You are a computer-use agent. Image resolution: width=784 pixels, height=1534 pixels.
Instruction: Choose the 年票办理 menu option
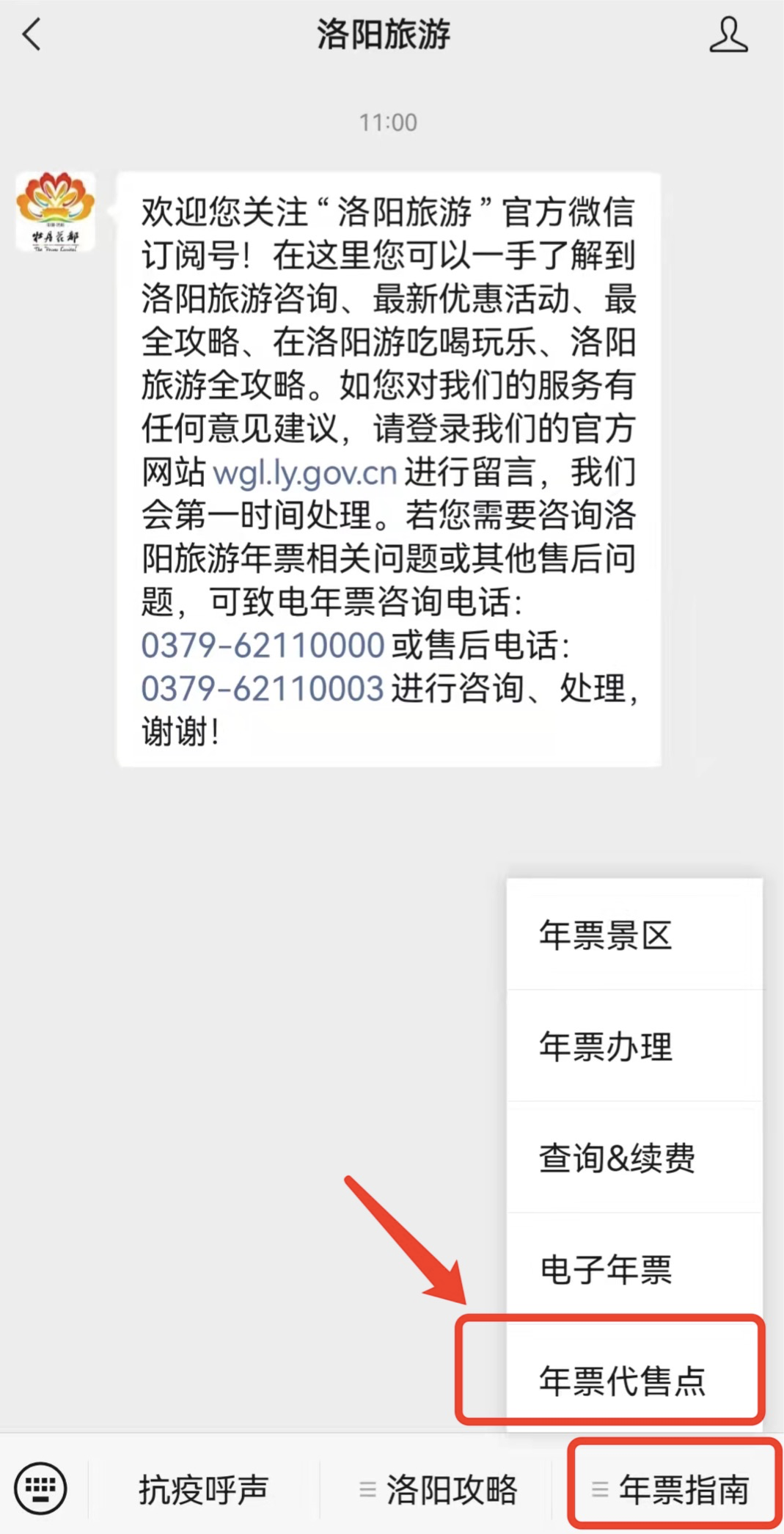(x=634, y=1046)
